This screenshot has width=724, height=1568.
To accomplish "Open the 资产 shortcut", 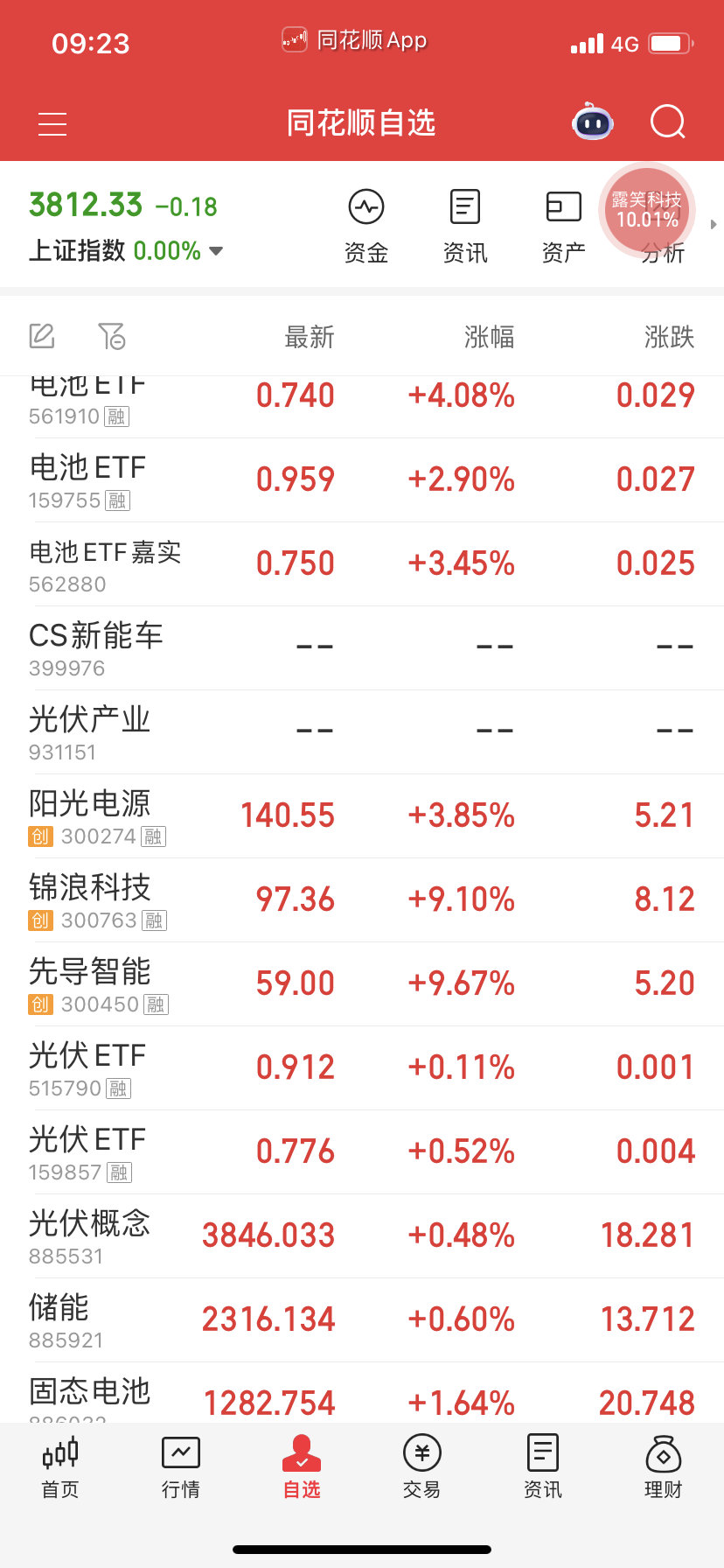I will [564, 227].
